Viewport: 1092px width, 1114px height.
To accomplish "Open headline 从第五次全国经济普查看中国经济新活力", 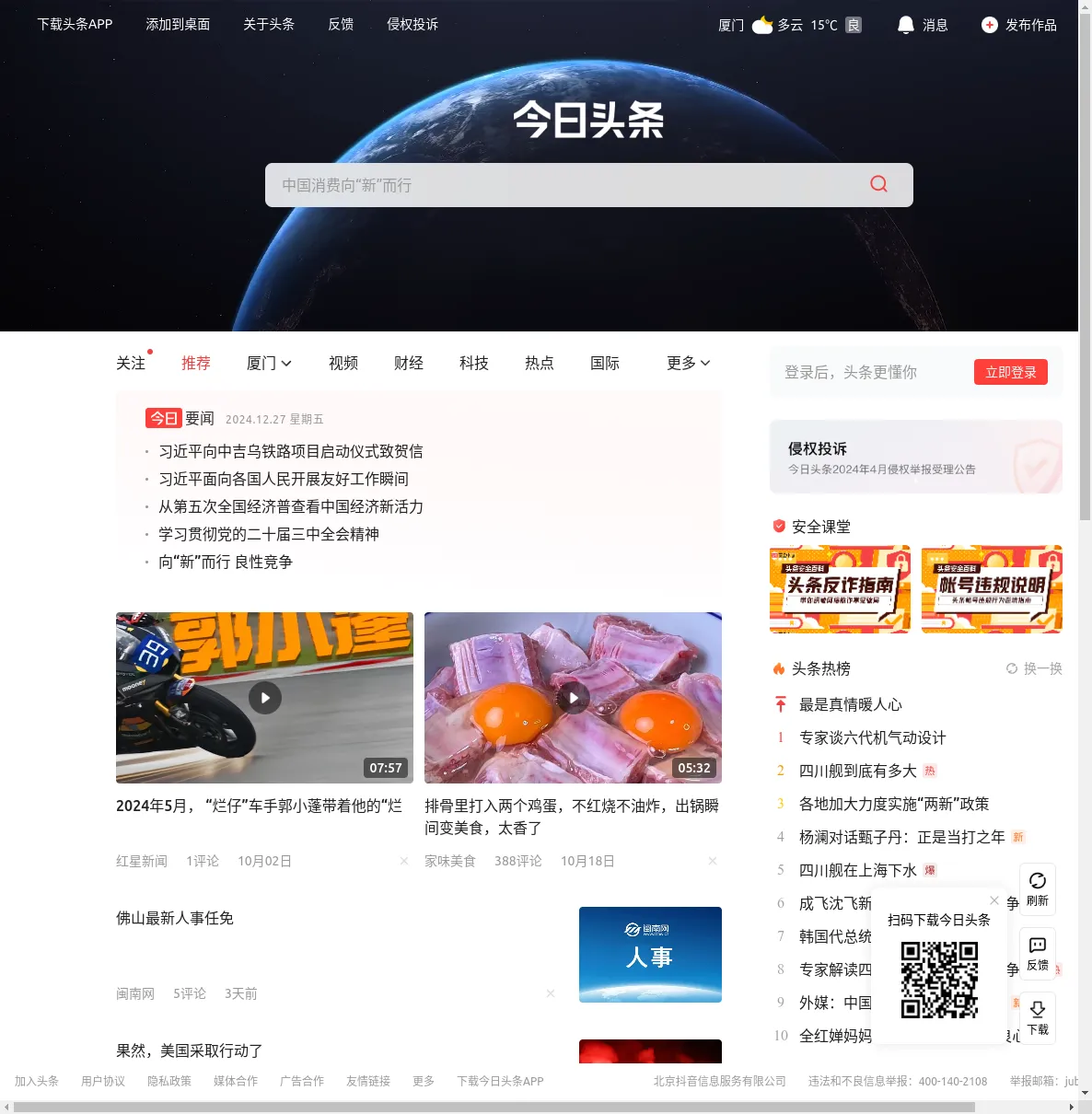I will (x=291, y=506).
